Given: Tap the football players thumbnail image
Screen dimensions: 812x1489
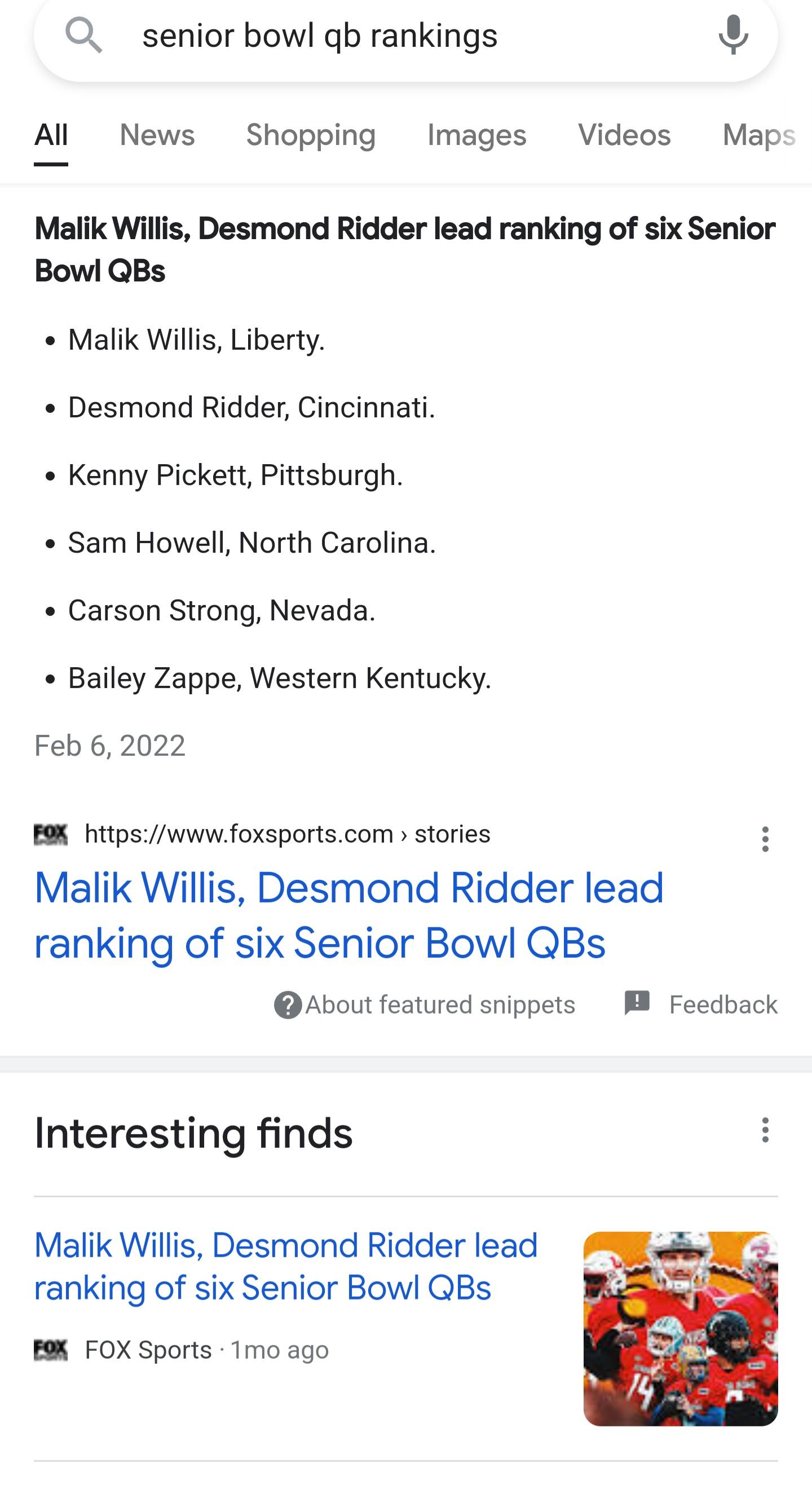Looking at the screenshot, I should tap(681, 1329).
